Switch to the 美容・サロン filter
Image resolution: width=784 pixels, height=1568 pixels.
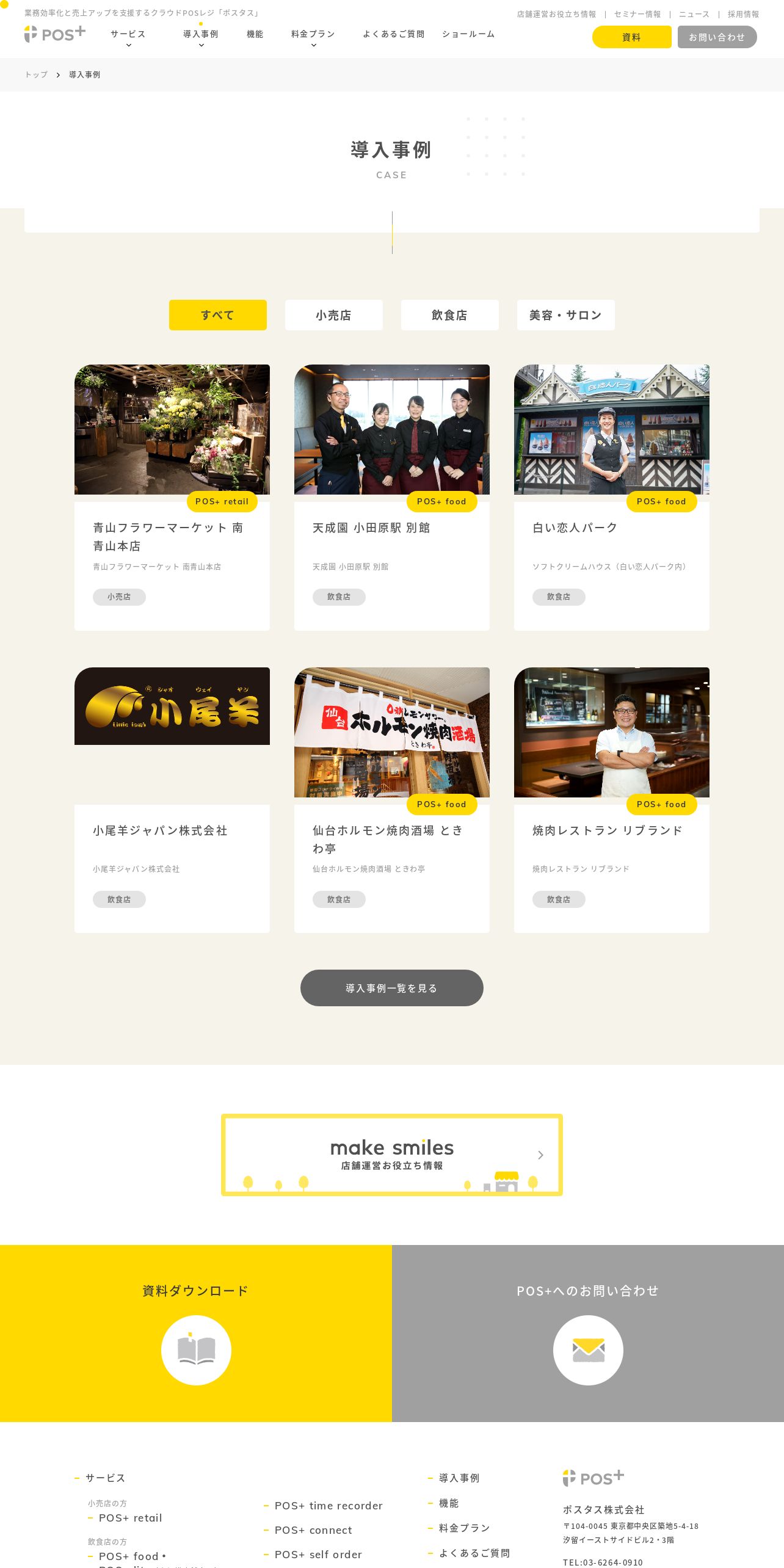coord(565,315)
